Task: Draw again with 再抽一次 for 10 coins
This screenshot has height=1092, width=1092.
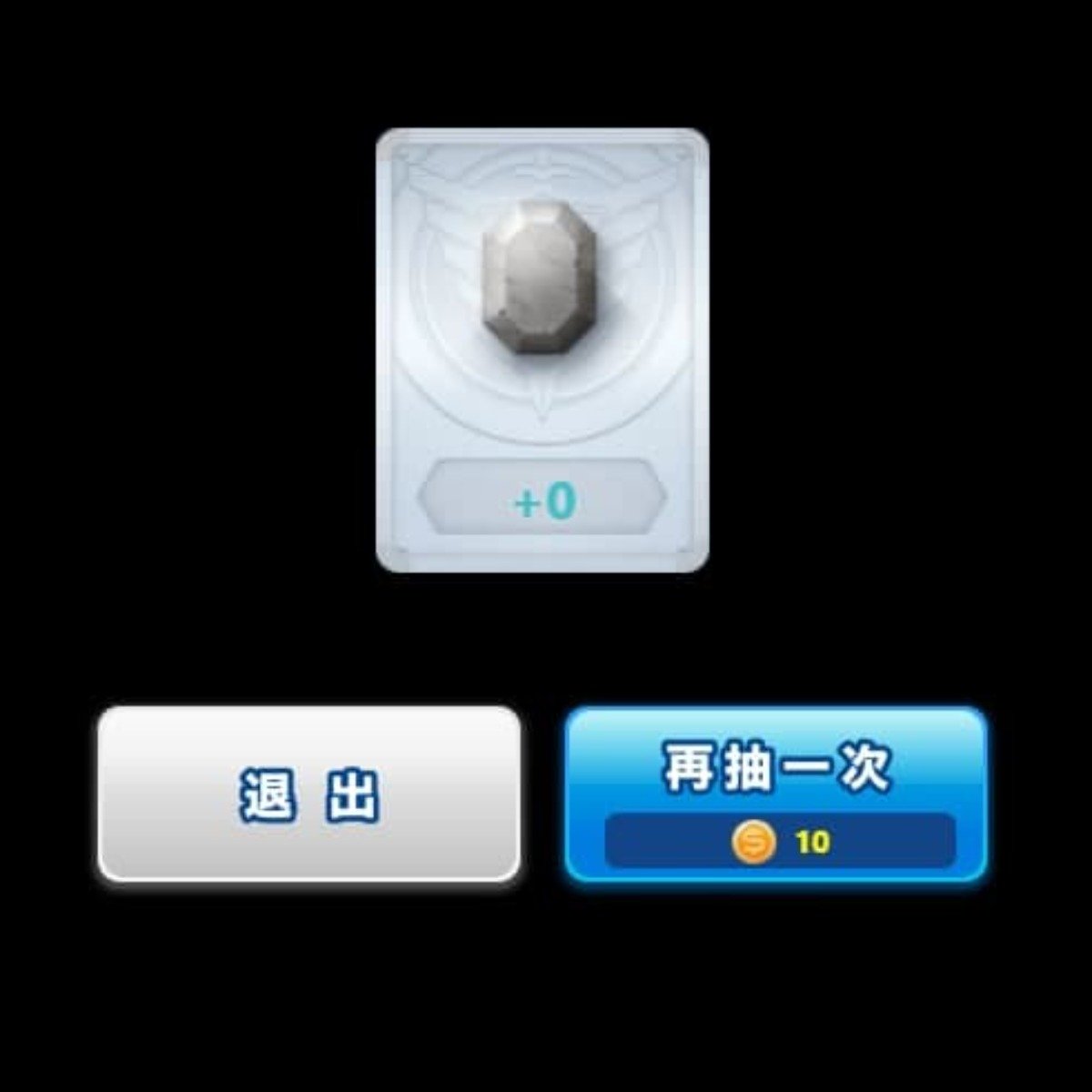Action: [x=776, y=794]
